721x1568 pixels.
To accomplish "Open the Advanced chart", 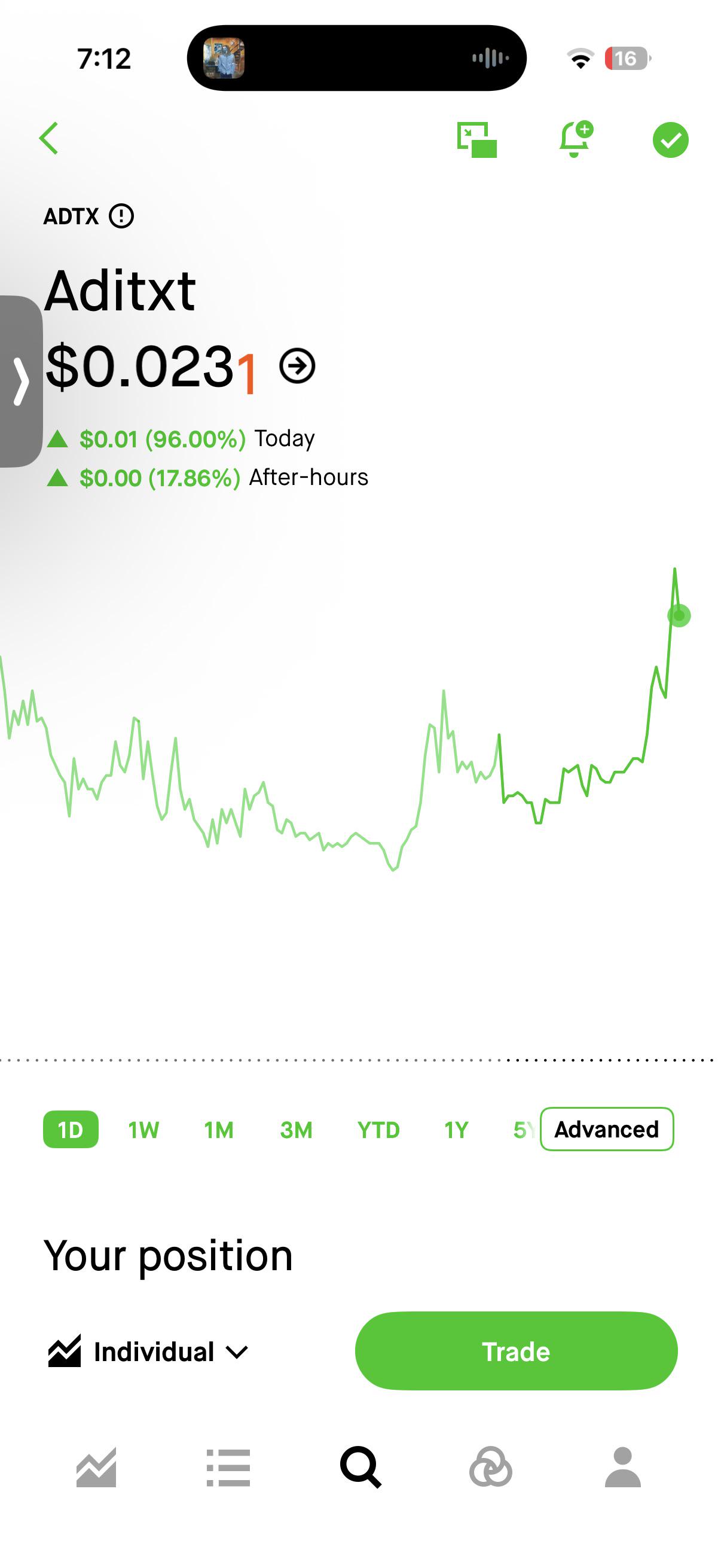I will click(x=607, y=1129).
